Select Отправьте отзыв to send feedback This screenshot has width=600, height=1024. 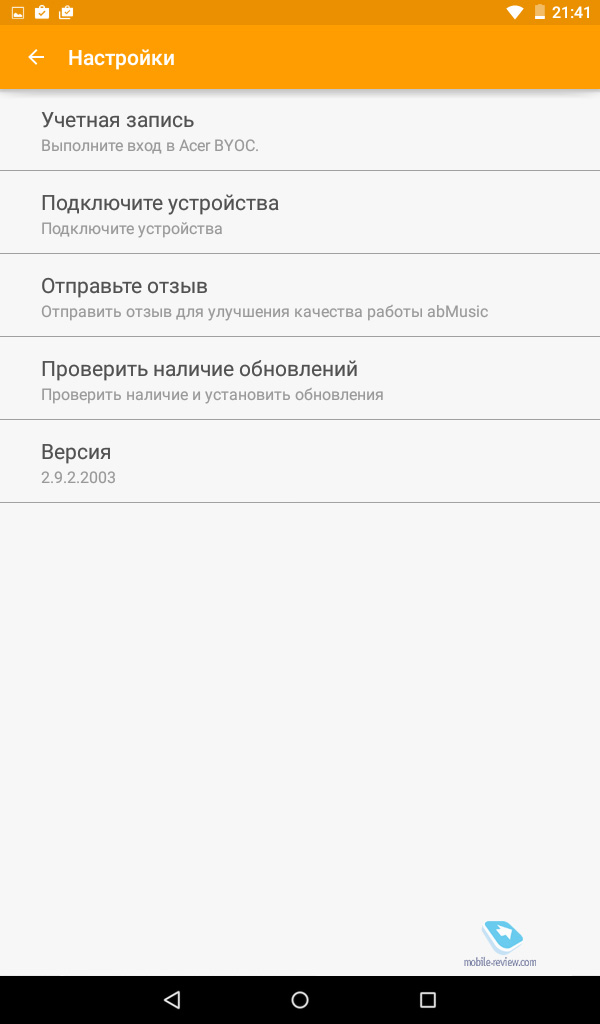(x=300, y=295)
